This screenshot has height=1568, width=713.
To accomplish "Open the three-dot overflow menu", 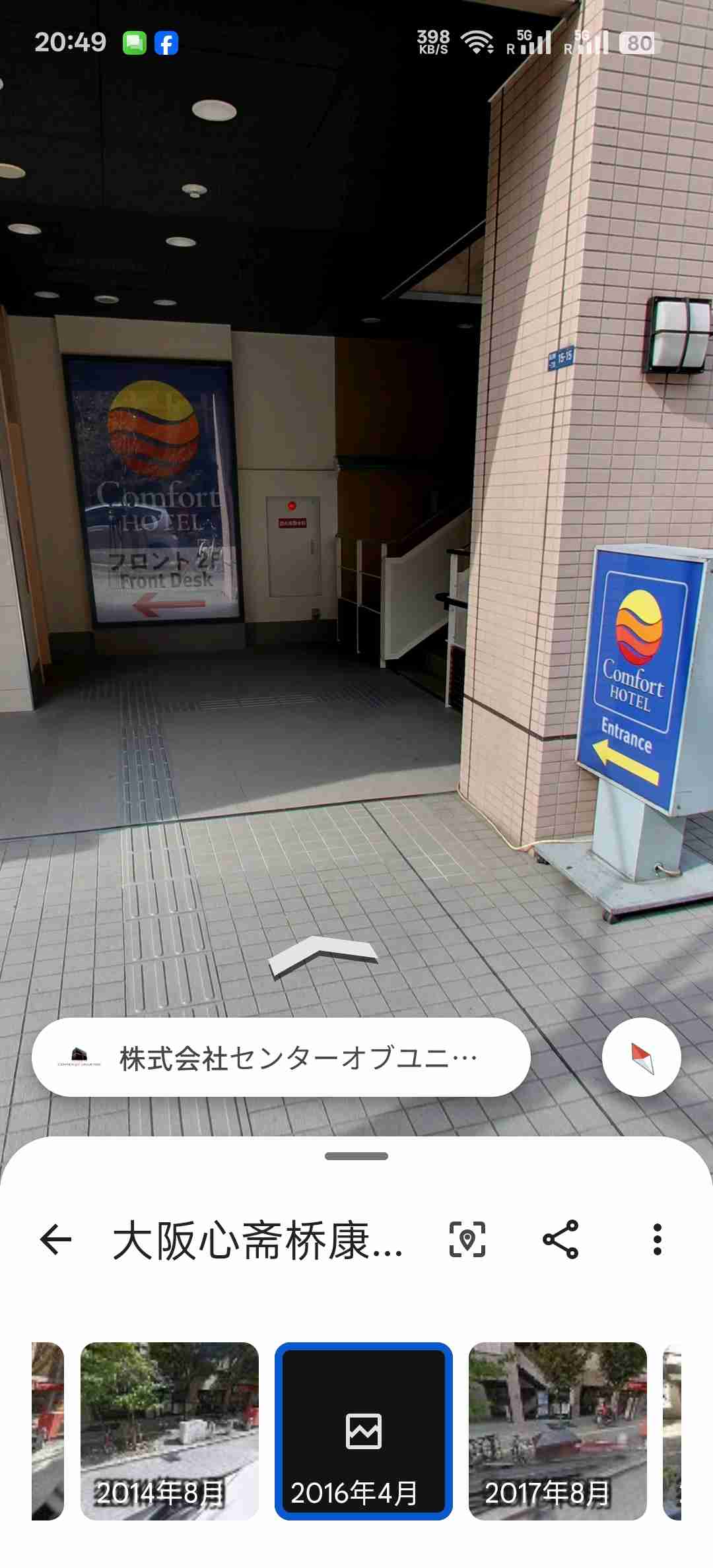I will (x=657, y=1239).
